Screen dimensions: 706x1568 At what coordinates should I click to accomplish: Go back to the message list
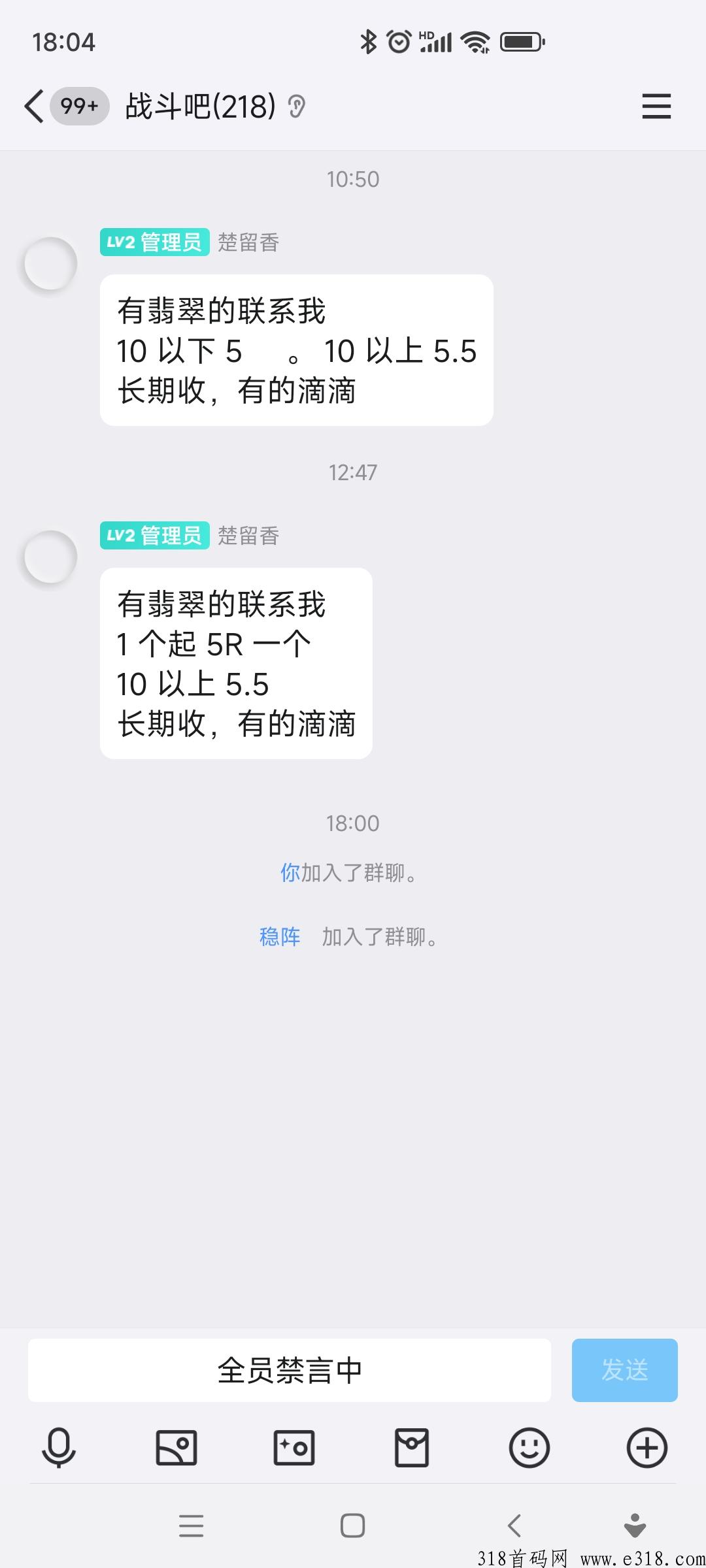(x=35, y=106)
